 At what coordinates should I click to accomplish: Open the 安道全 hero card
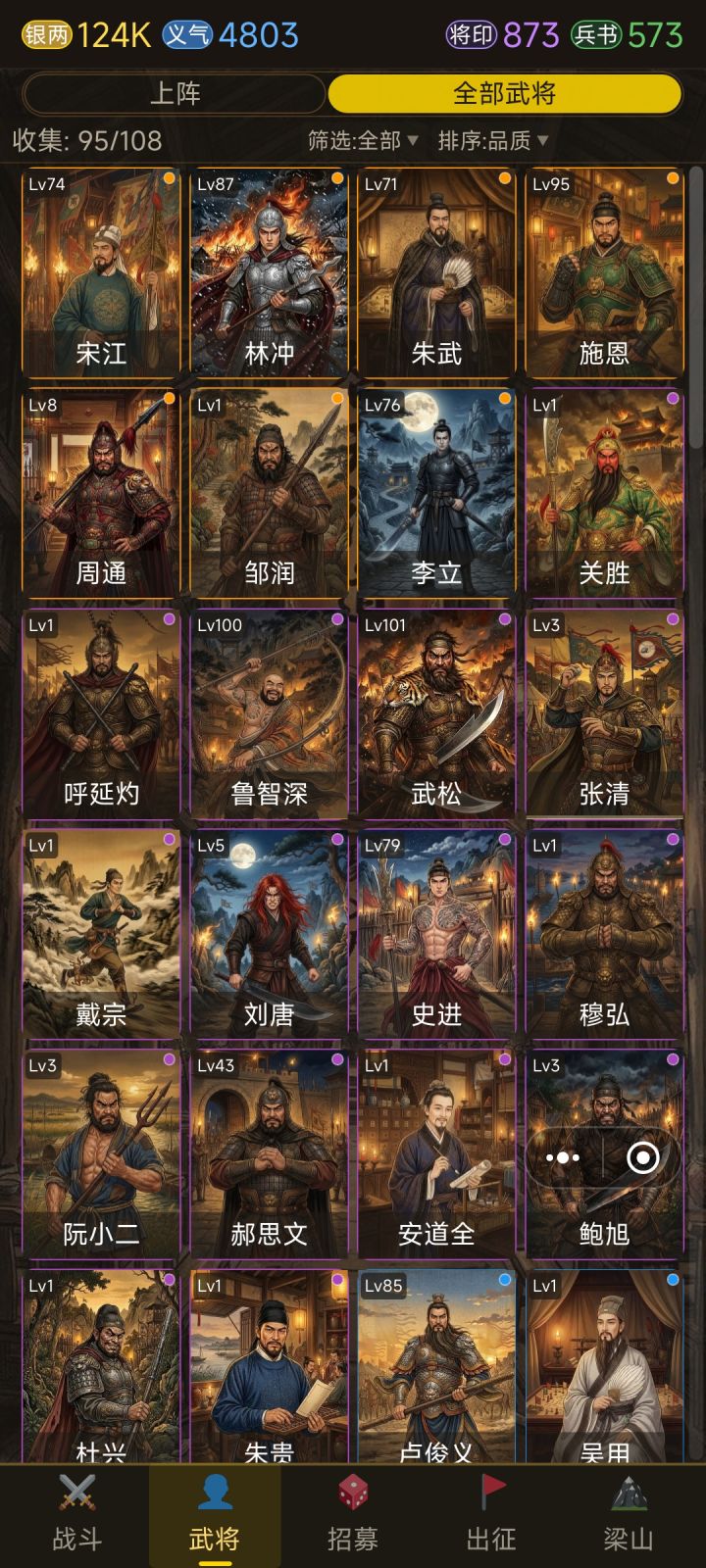[x=436, y=1154]
